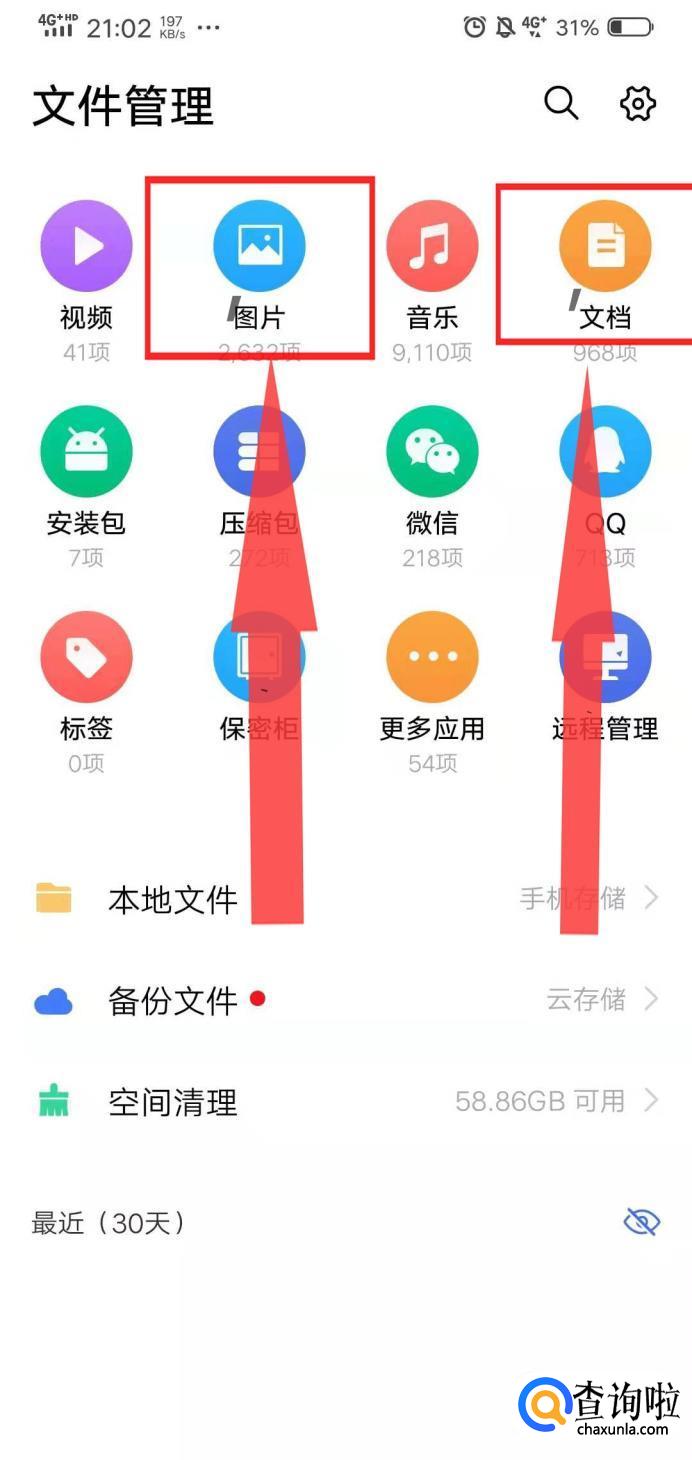This screenshot has width=692, height=1460.
Task: Toggle visibility of recent files
Action: pyautogui.click(x=641, y=1222)
